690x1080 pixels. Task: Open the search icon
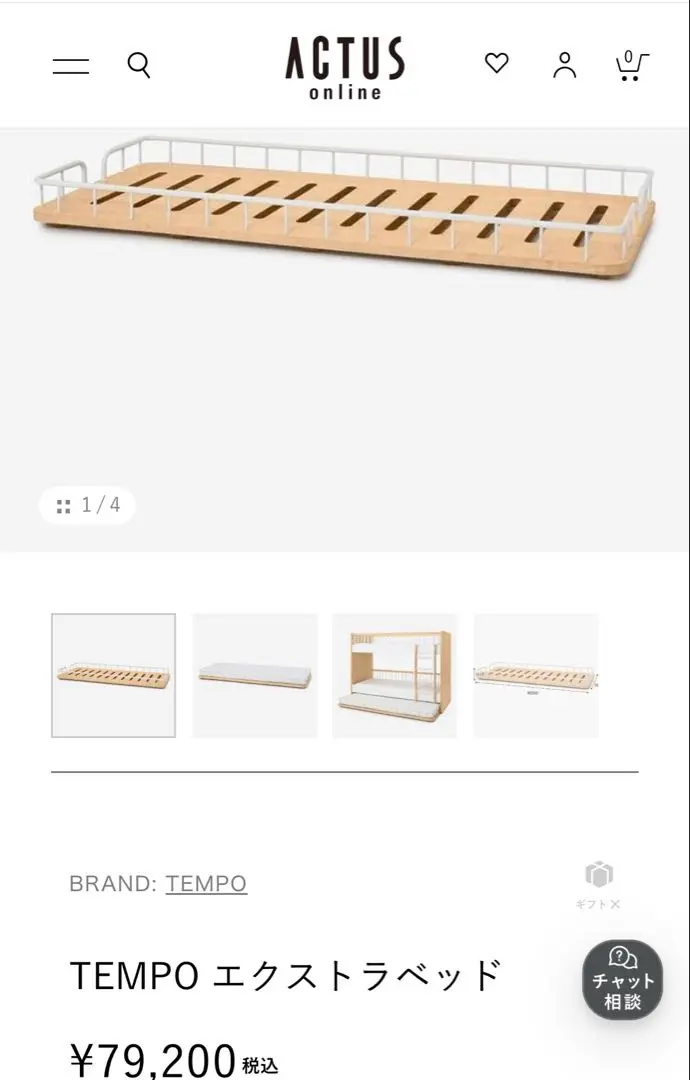(x=139, y=66)
